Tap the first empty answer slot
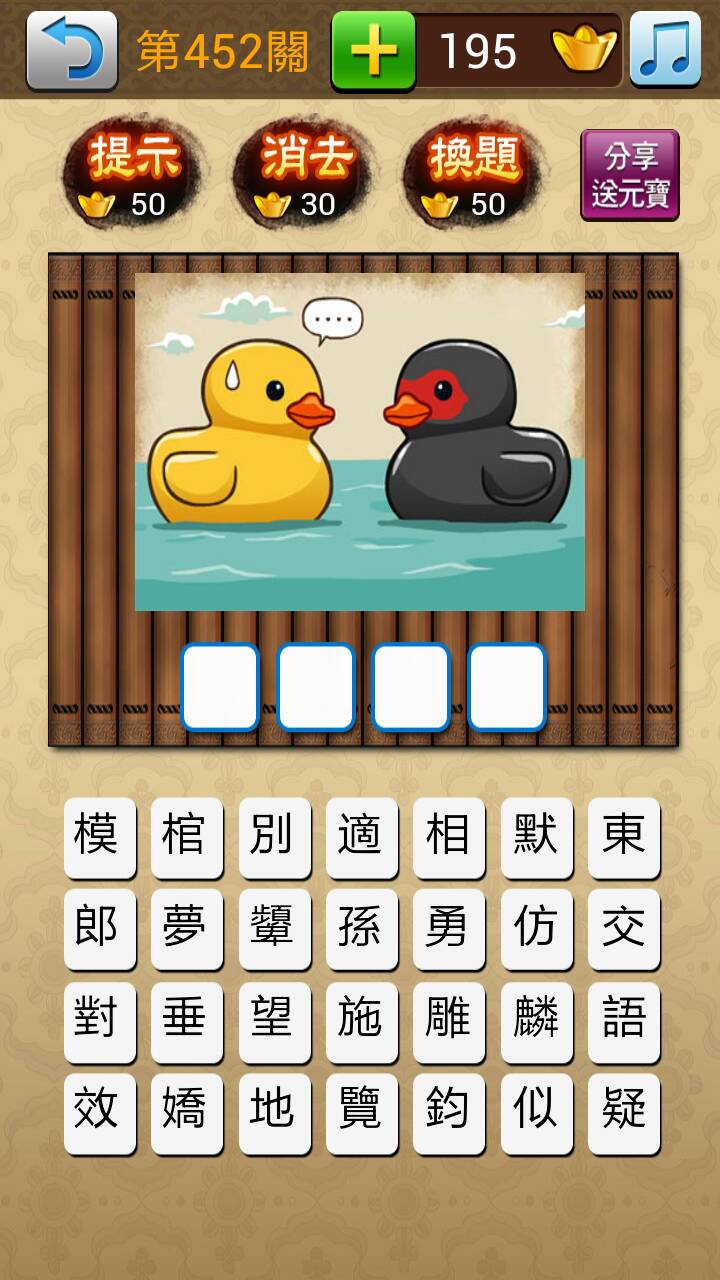Screen dimensions: 720x1280 point(220,687)
